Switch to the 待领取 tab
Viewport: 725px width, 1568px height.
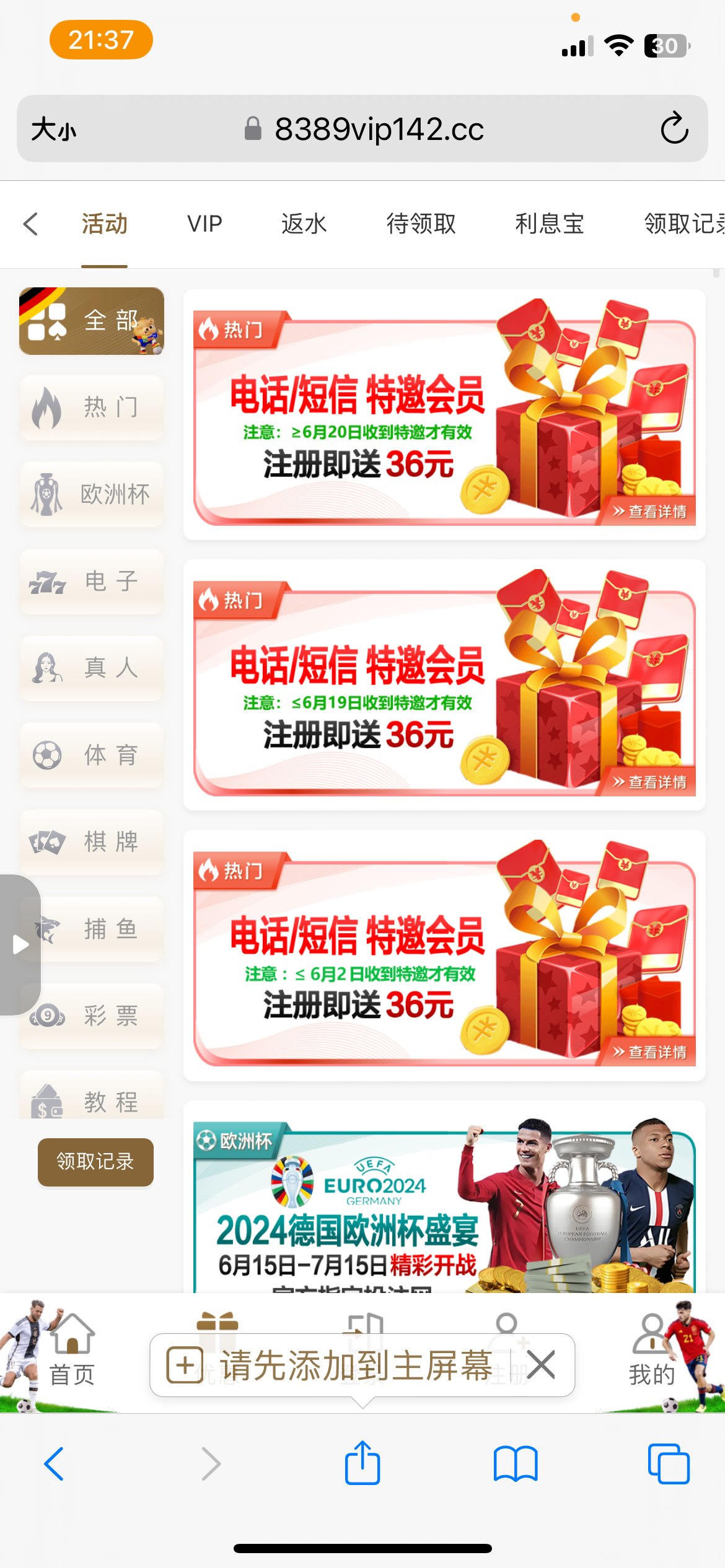point(421,224)
